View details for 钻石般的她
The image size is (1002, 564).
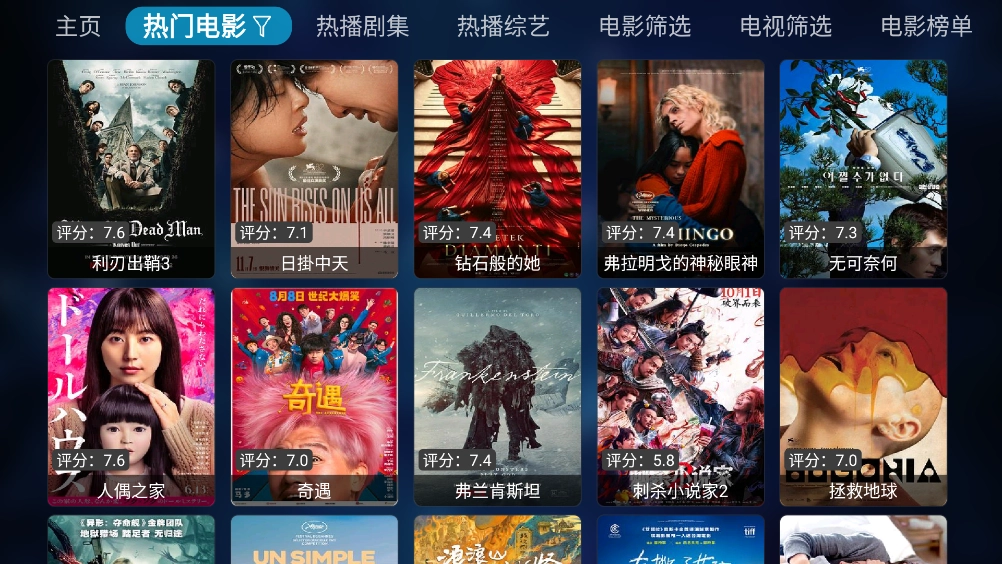497,168
